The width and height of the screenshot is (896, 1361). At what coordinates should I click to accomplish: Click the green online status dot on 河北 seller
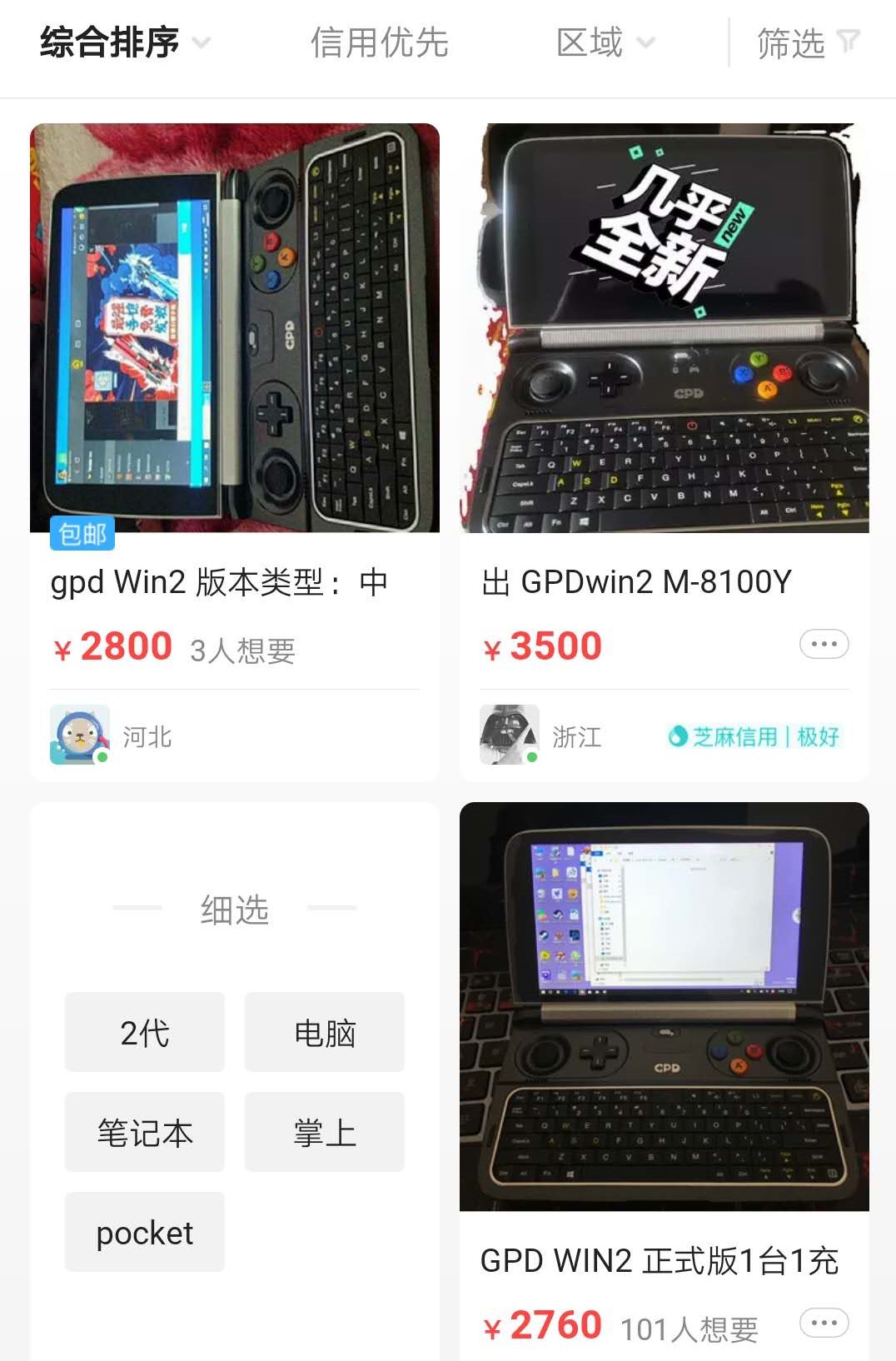click(100, 758)
